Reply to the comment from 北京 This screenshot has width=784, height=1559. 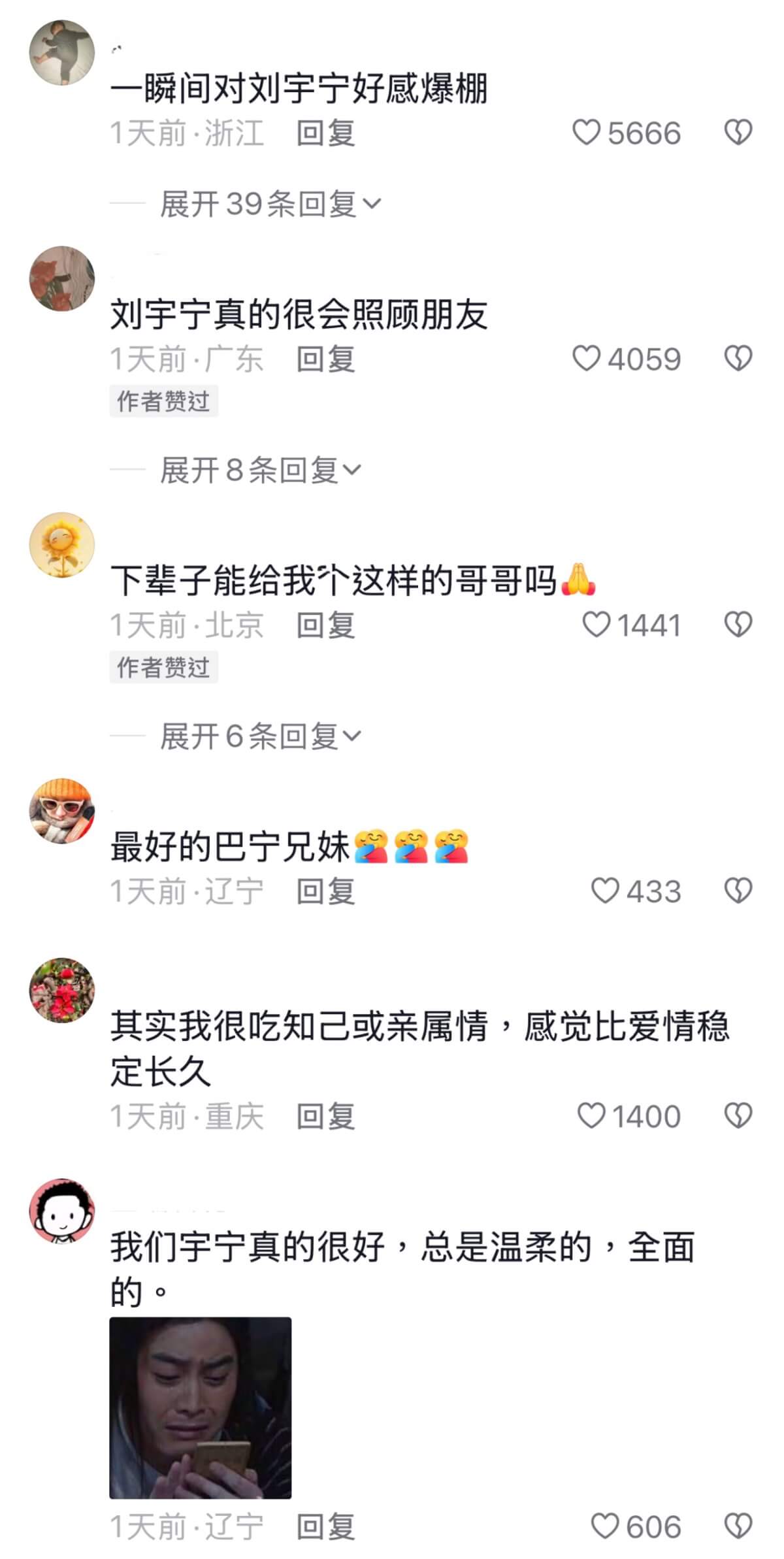coord(325,625)
